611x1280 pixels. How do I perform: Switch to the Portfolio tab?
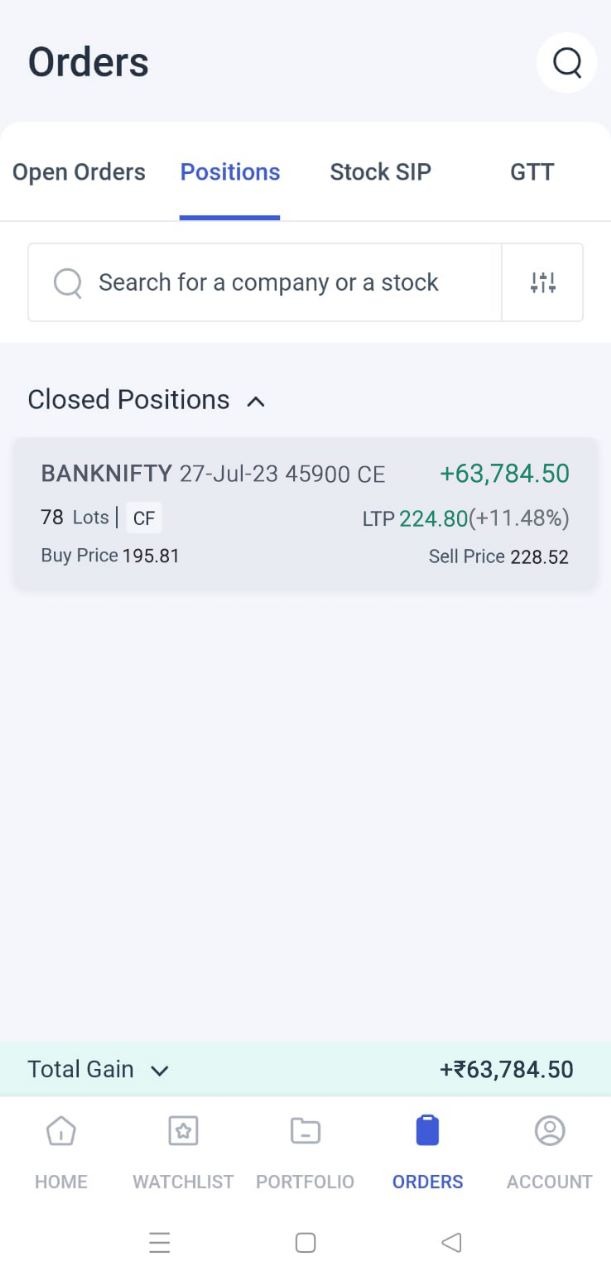pyautogui.click(x=305, y=1153)
